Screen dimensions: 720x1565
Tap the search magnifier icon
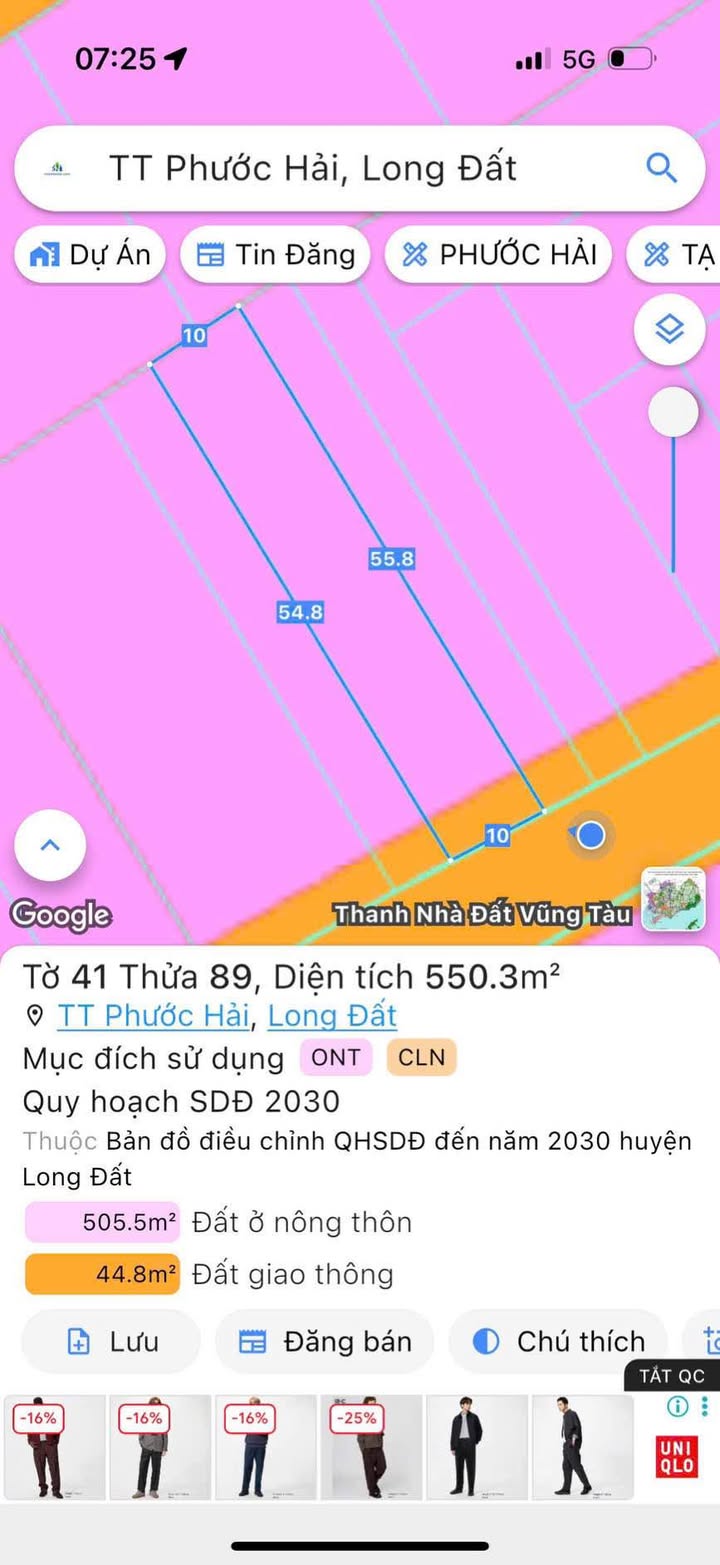click(661, 167)
